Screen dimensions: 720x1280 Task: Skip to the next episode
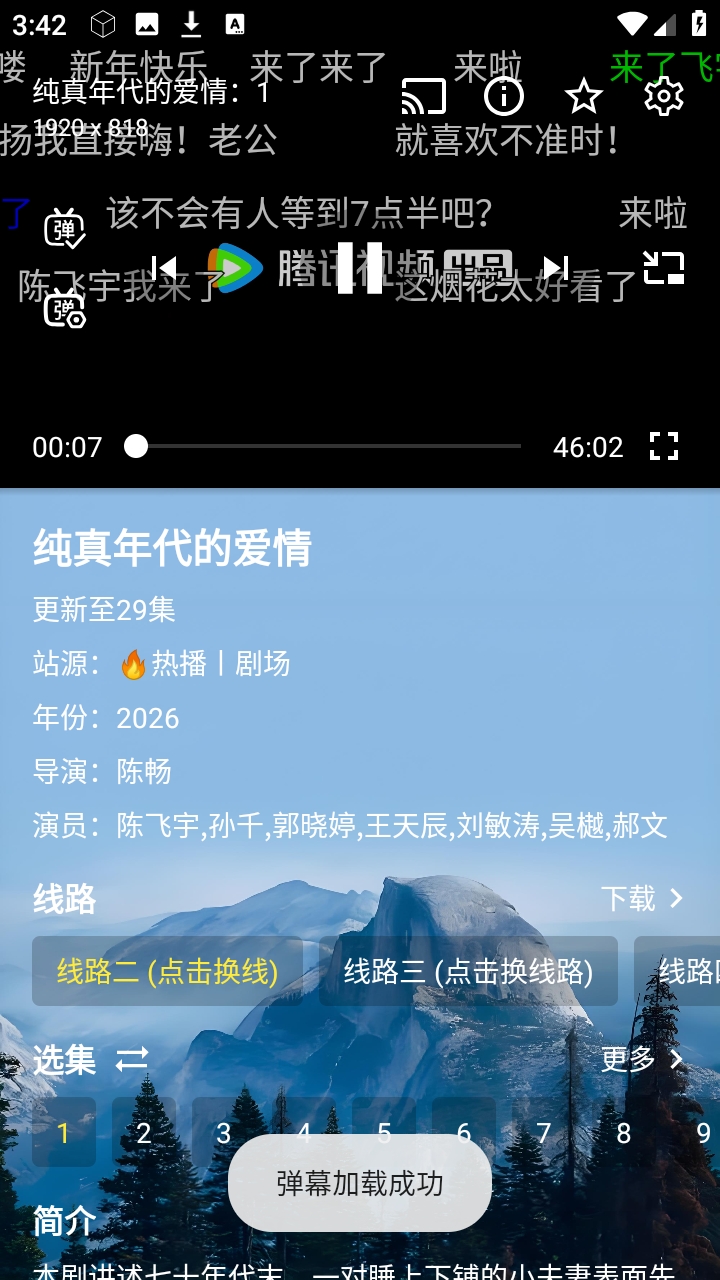point(555,268)
